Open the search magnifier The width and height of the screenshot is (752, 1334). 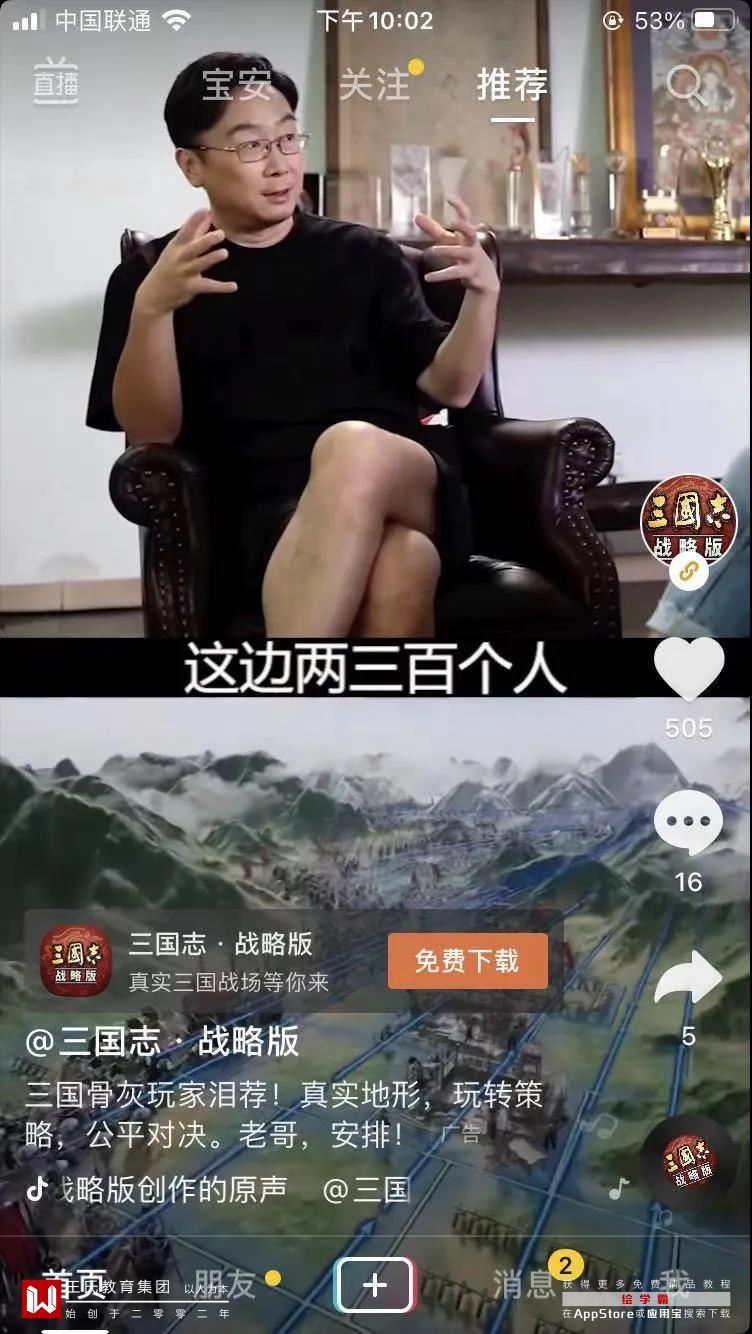(x=686, y=86)
